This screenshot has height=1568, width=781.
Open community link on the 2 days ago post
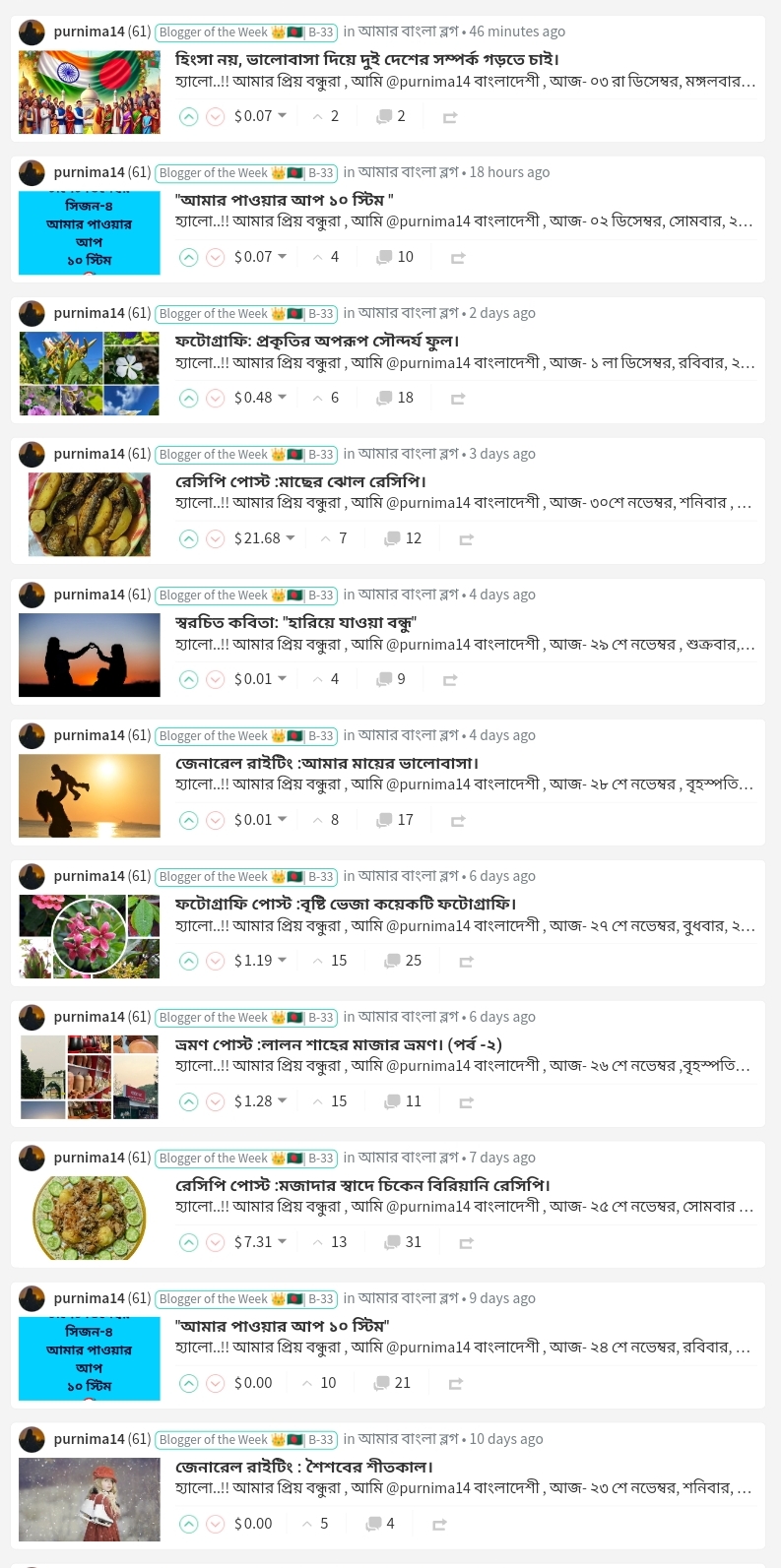[408, 313]
